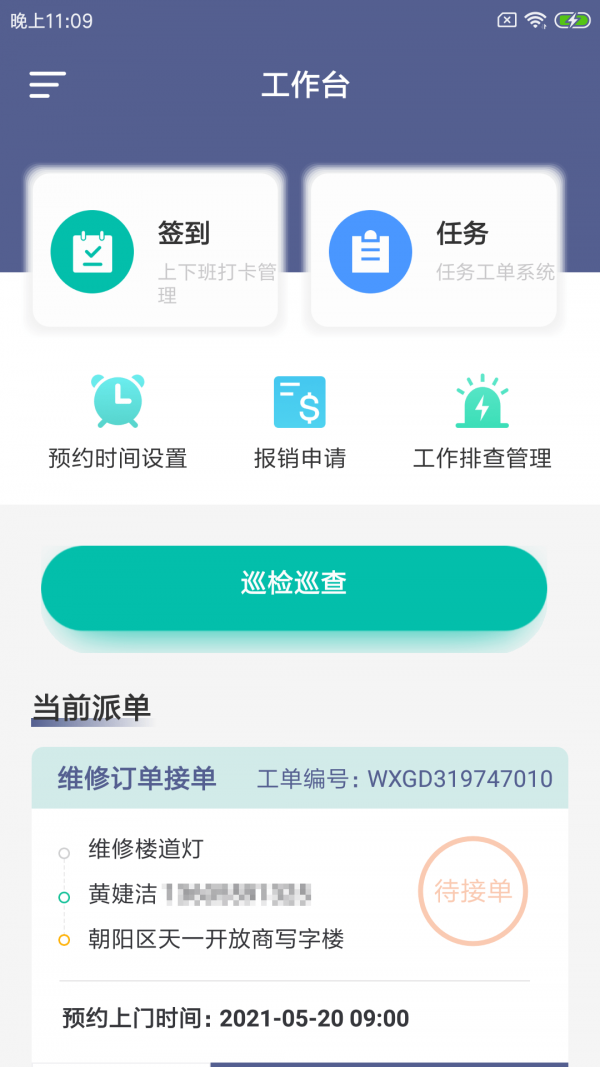Tap the 待接单 status button
Image resolution: width=600 pixels, height=1067 pixels.
click(473, 891)
